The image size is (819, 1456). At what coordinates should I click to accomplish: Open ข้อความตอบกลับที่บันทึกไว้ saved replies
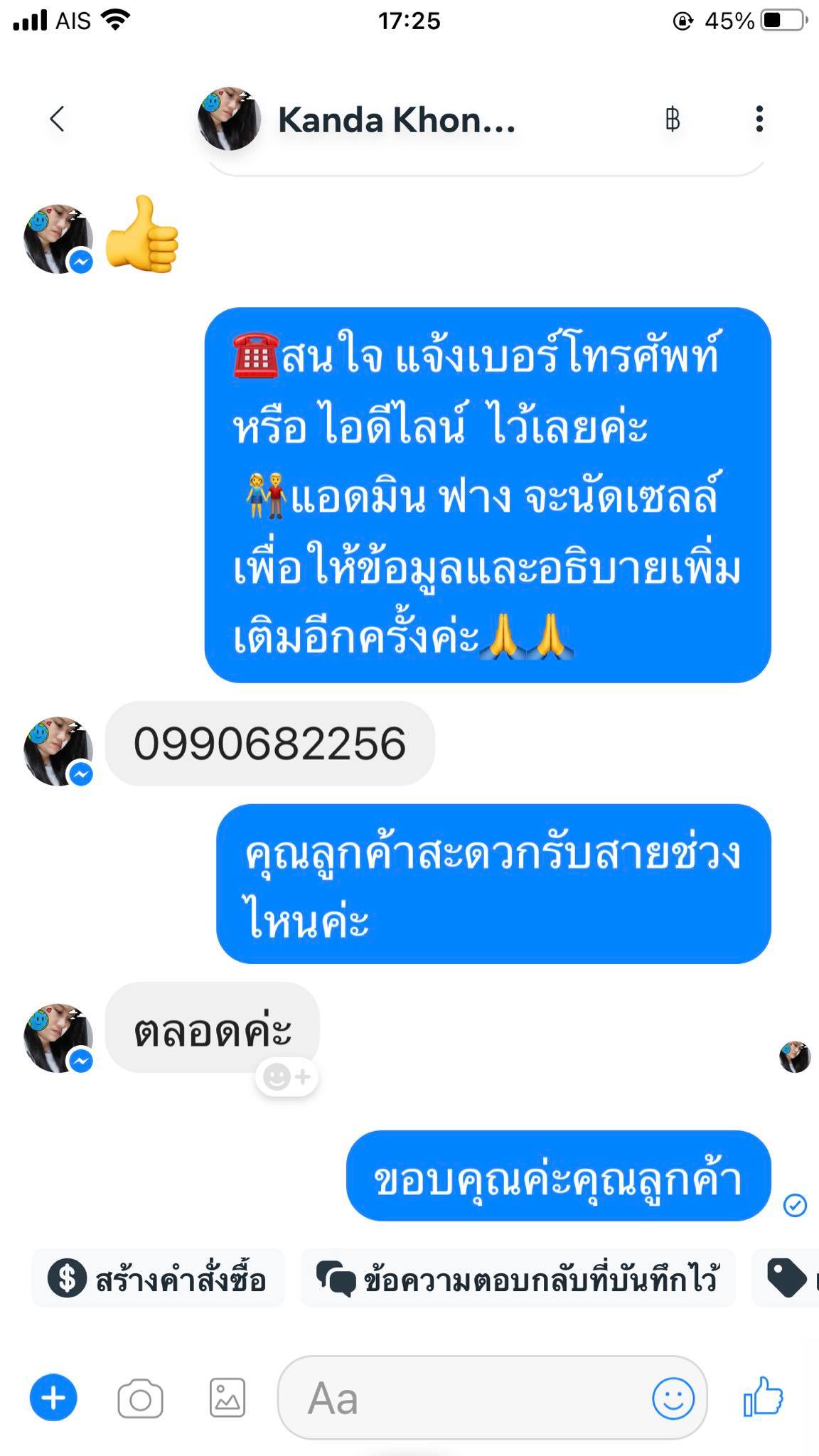(518, 1279)
